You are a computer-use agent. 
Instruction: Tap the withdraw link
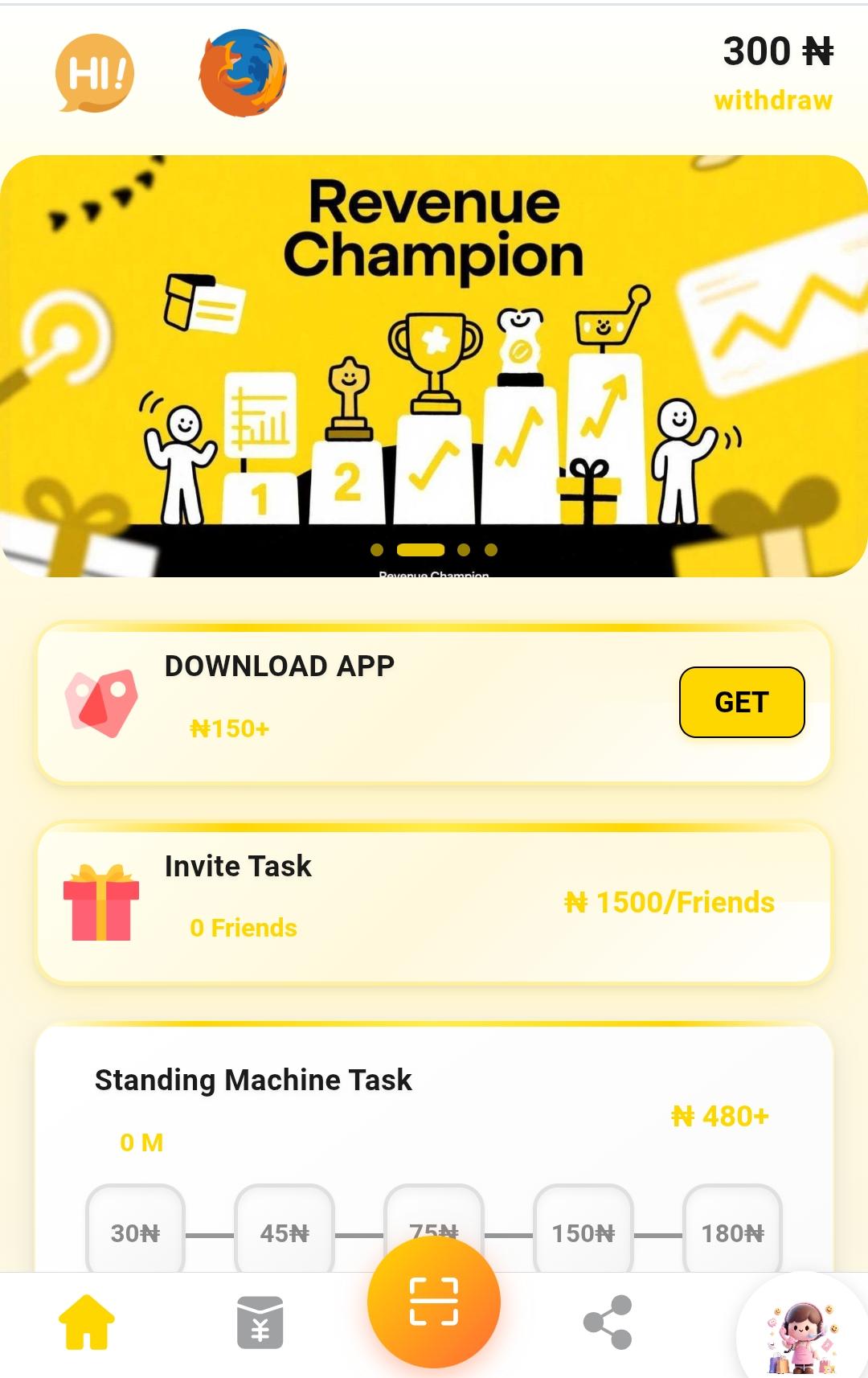pos(772,100)
